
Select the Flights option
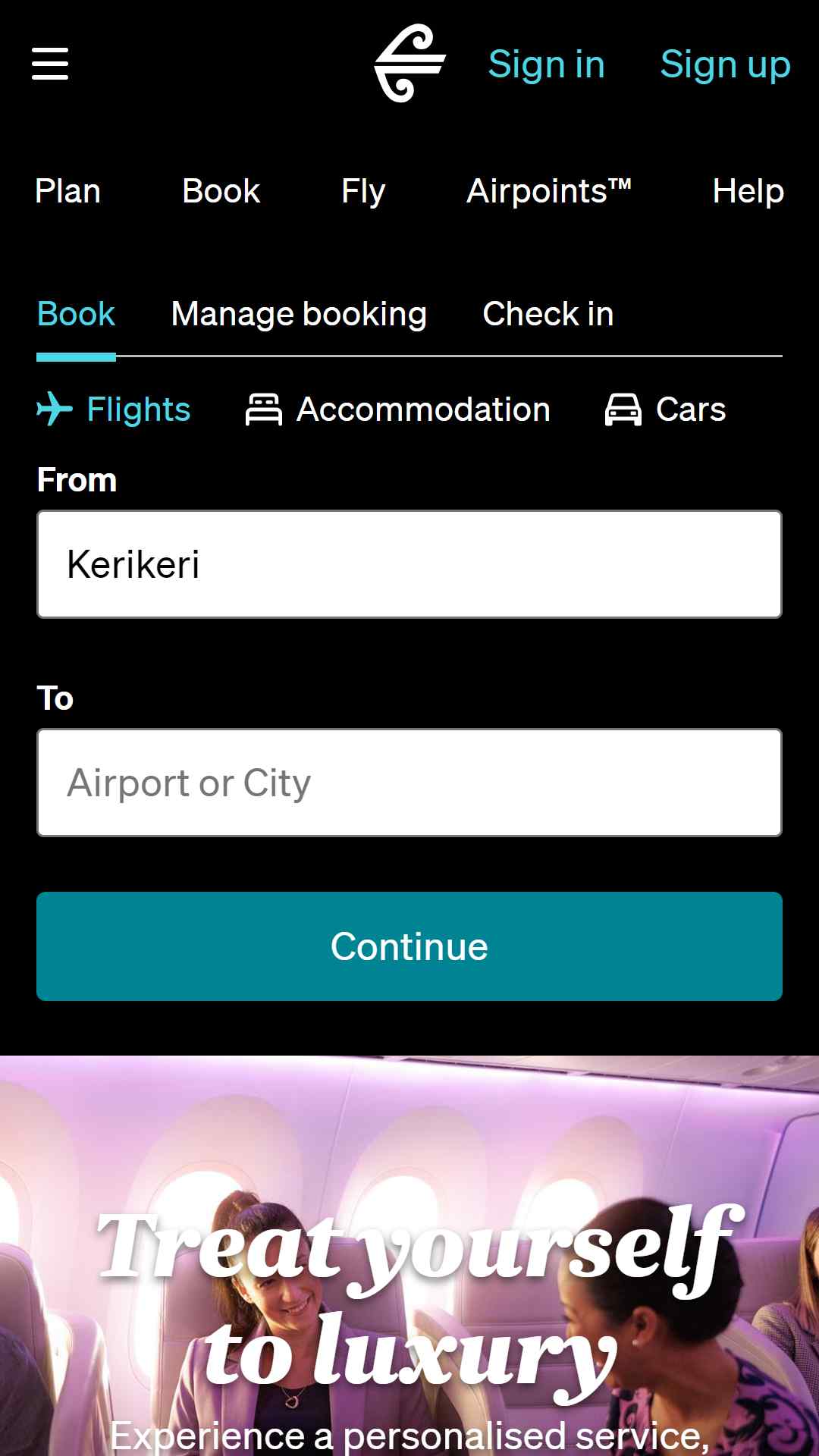pos(114,409)
